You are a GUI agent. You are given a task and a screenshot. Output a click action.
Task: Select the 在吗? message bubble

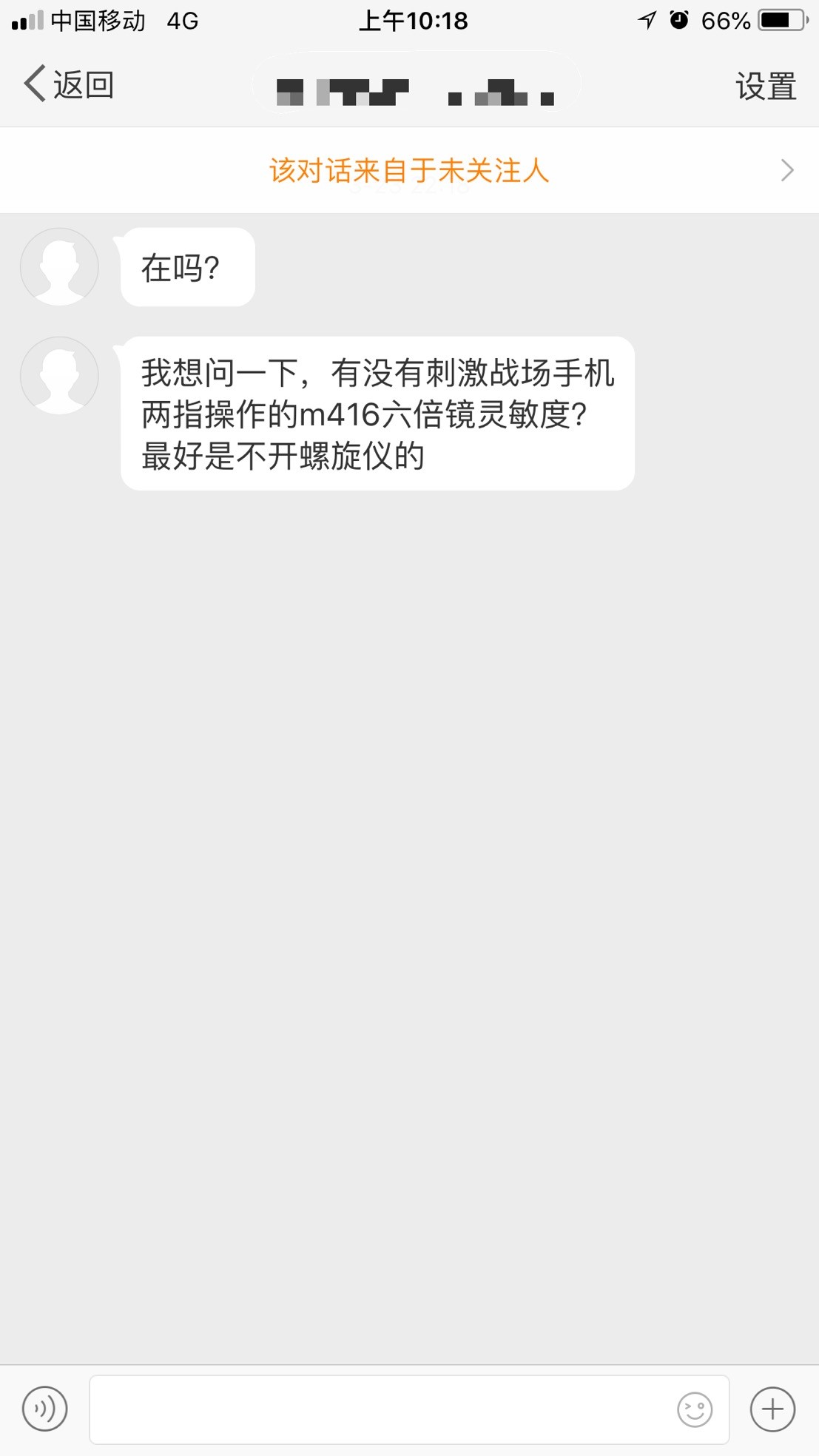(186, 266)
